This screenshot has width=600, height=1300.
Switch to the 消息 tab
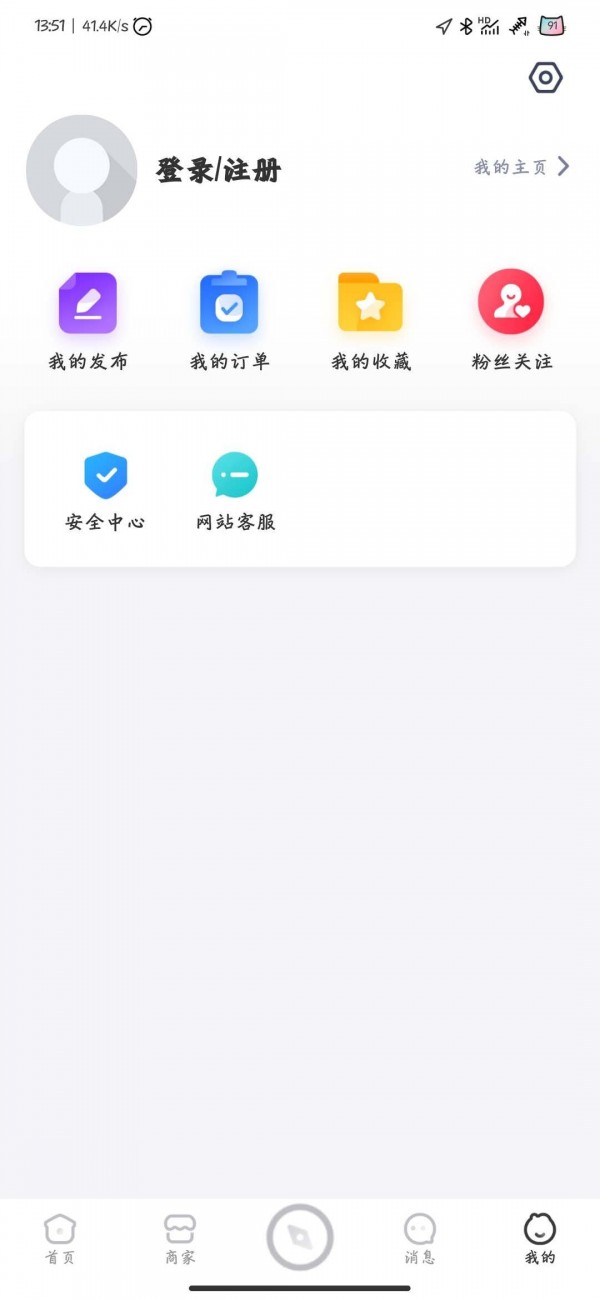(x=420, y=1239)
